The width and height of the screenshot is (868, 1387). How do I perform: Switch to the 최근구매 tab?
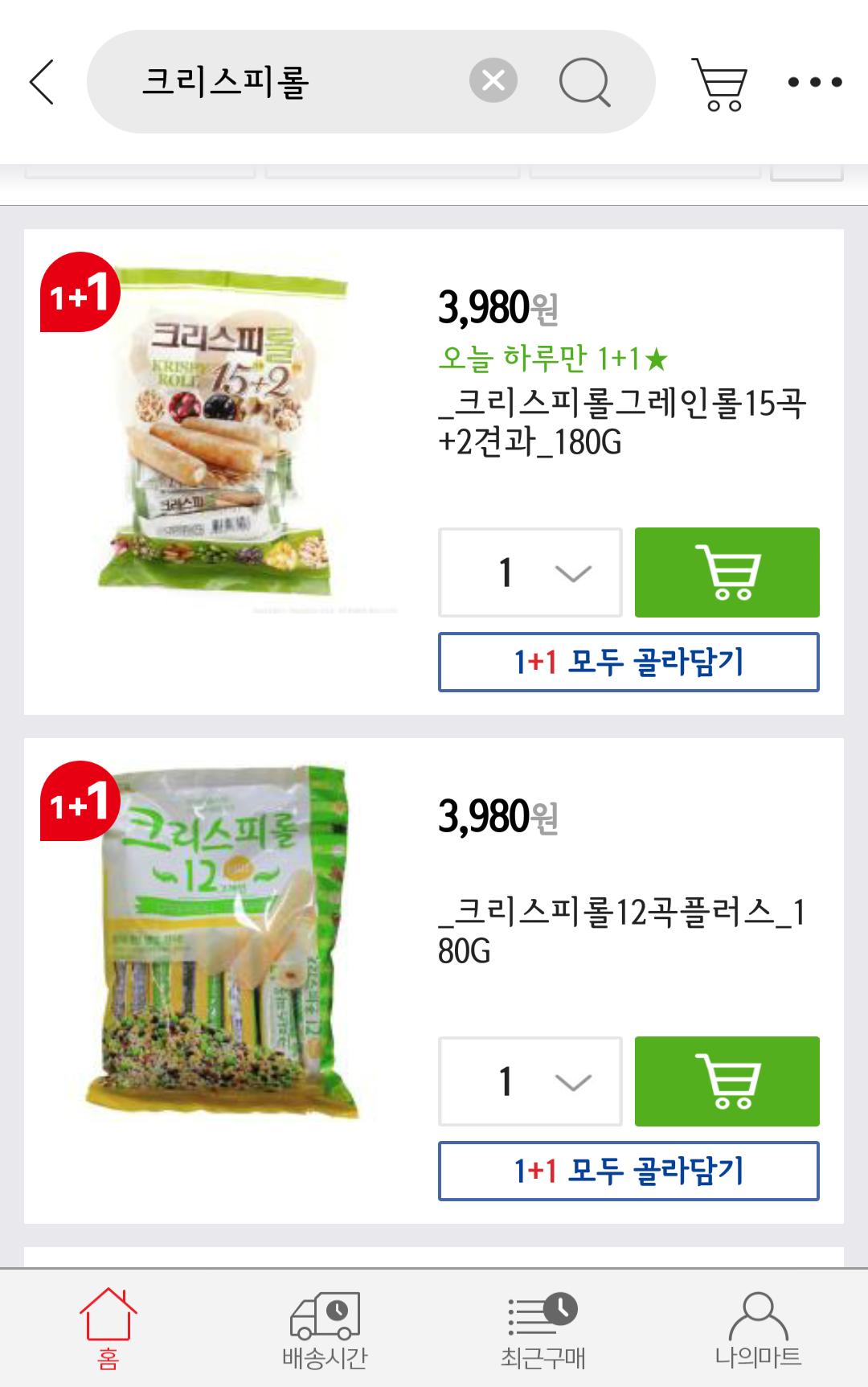tap(542, 1328)
